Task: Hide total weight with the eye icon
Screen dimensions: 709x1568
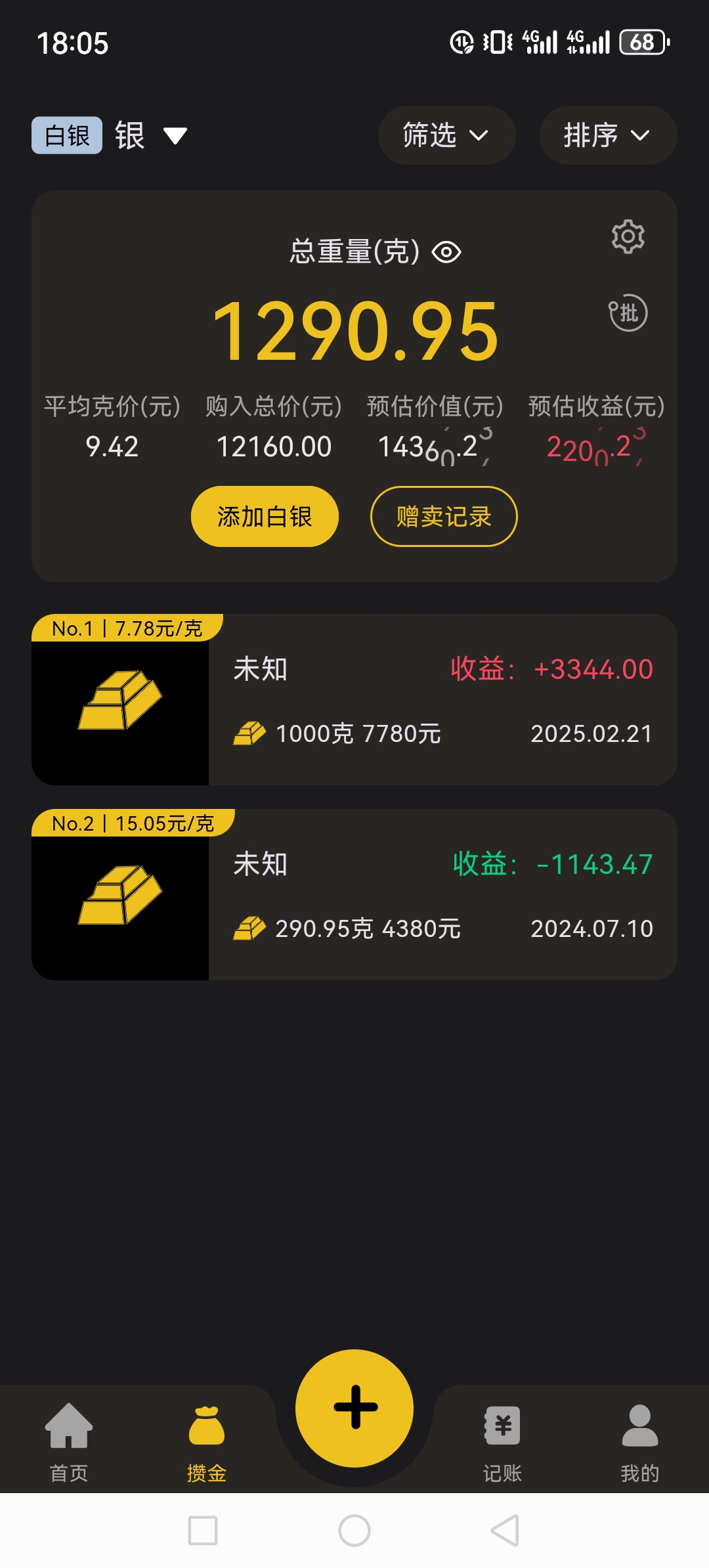Action: coord(447,252)
